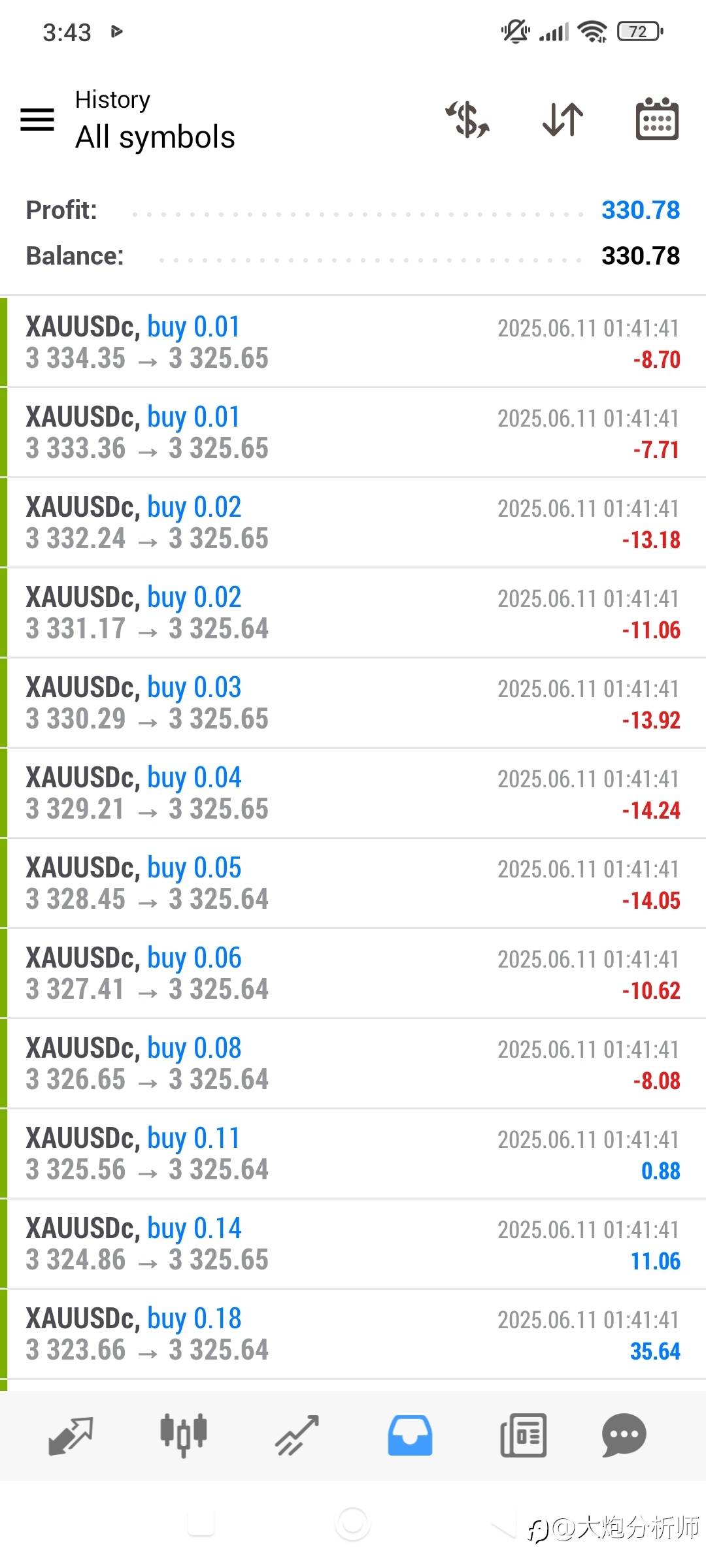Screen dimensions: 706x1568
Task: Open the sort order arrows
Action: tap(562, 120)
